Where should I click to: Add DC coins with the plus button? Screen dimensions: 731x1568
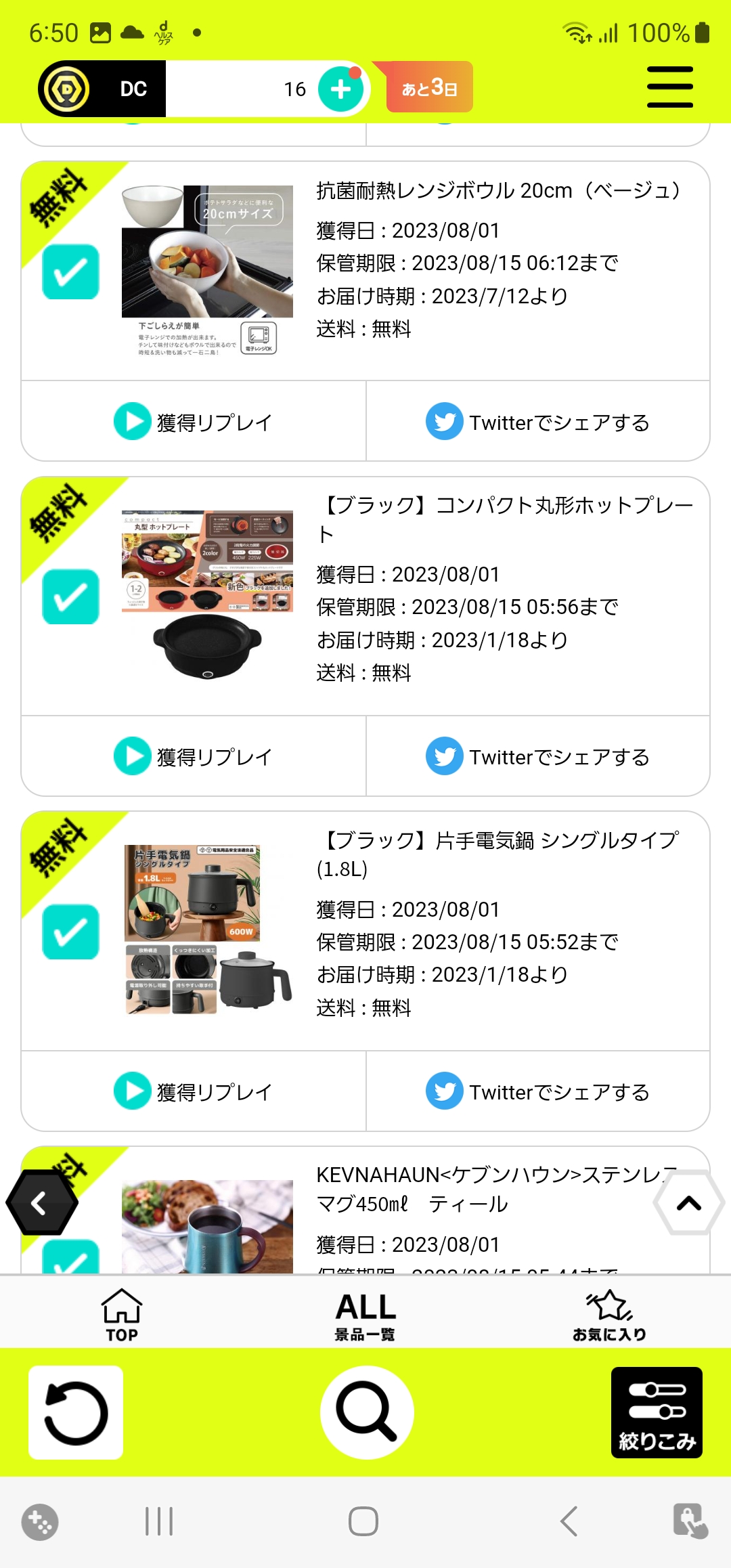coord(340,89)
